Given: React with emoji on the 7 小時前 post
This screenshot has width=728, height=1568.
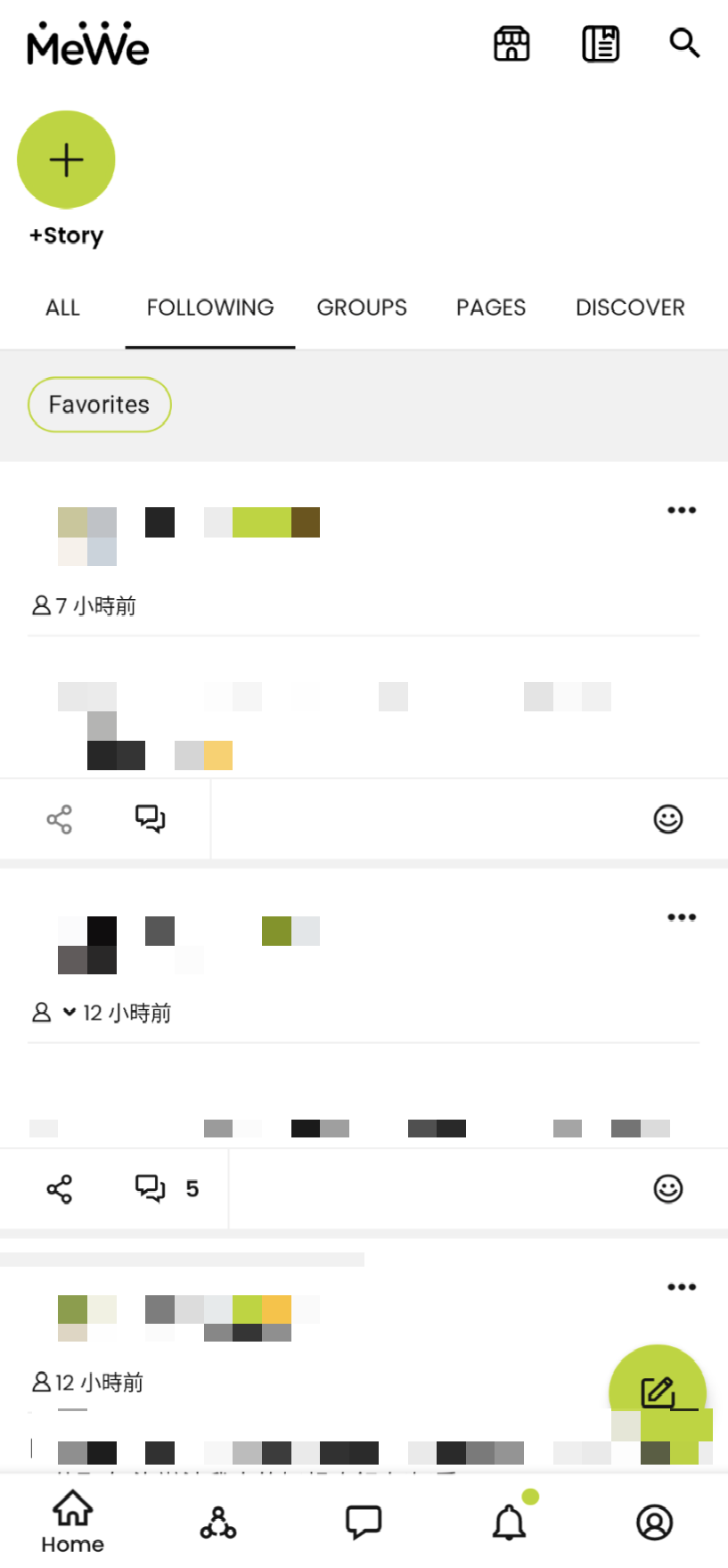Looking at the screenshot, I should [668, 819].
